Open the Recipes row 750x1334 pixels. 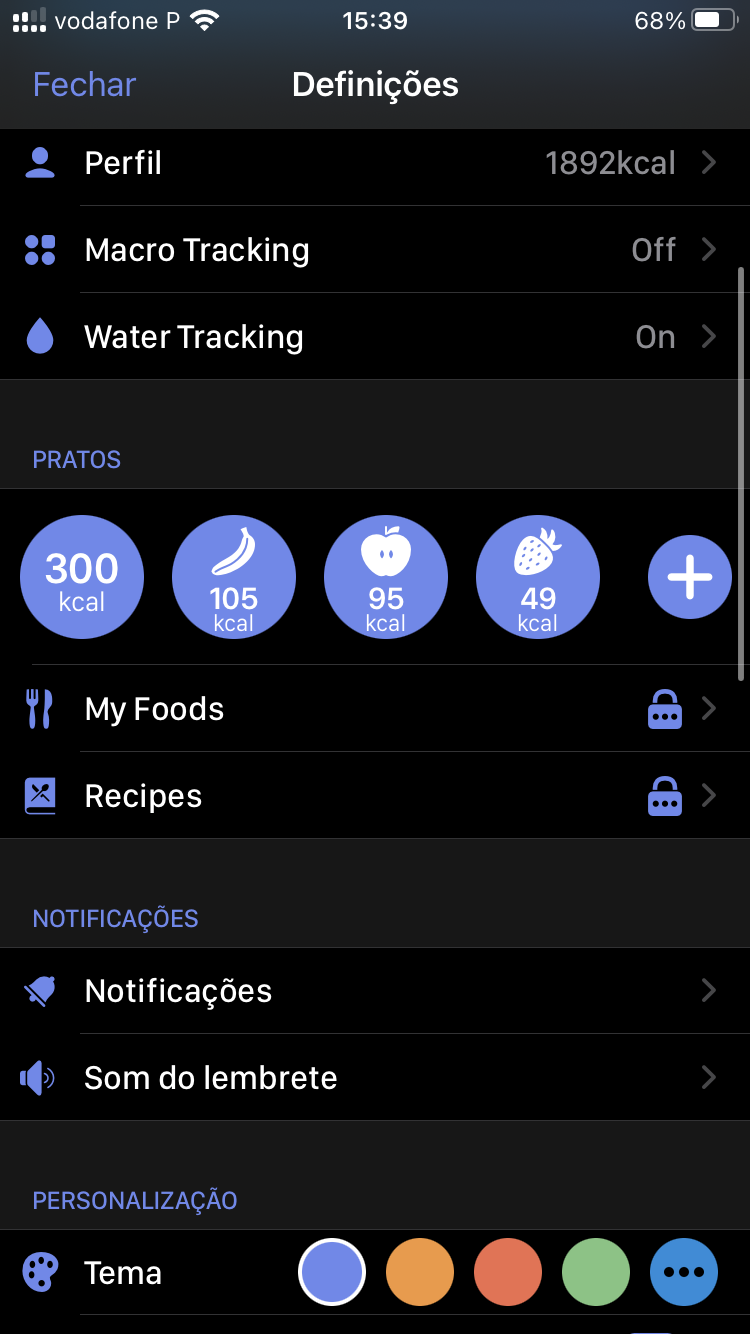(x=375, y=796)
